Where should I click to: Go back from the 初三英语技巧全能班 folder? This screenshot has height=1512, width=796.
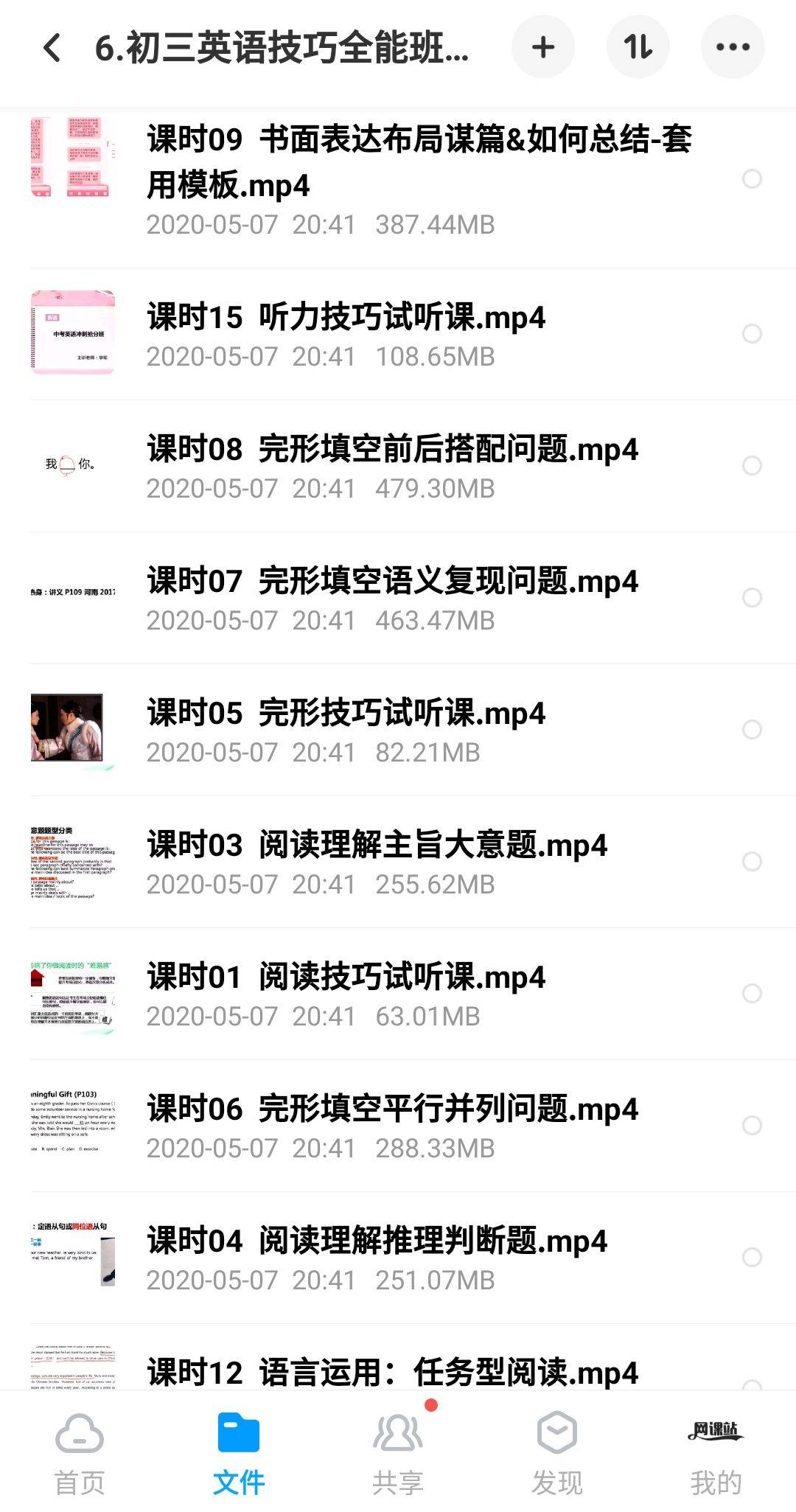52,48
